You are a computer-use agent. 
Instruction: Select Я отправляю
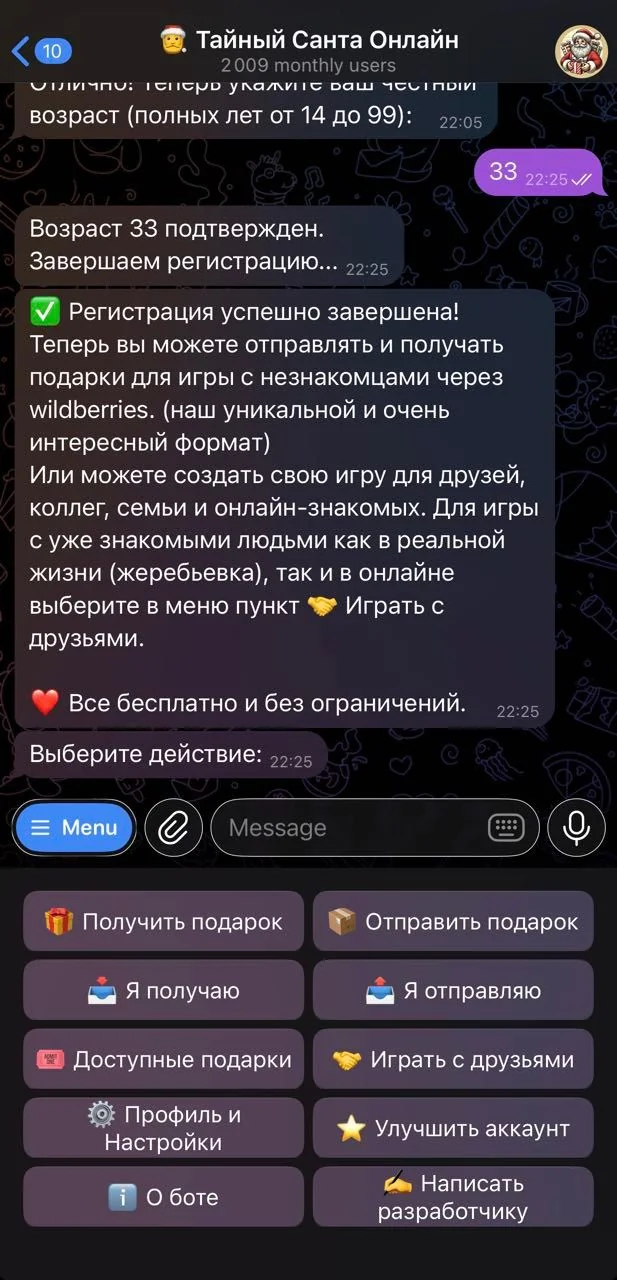coord(453,991)
